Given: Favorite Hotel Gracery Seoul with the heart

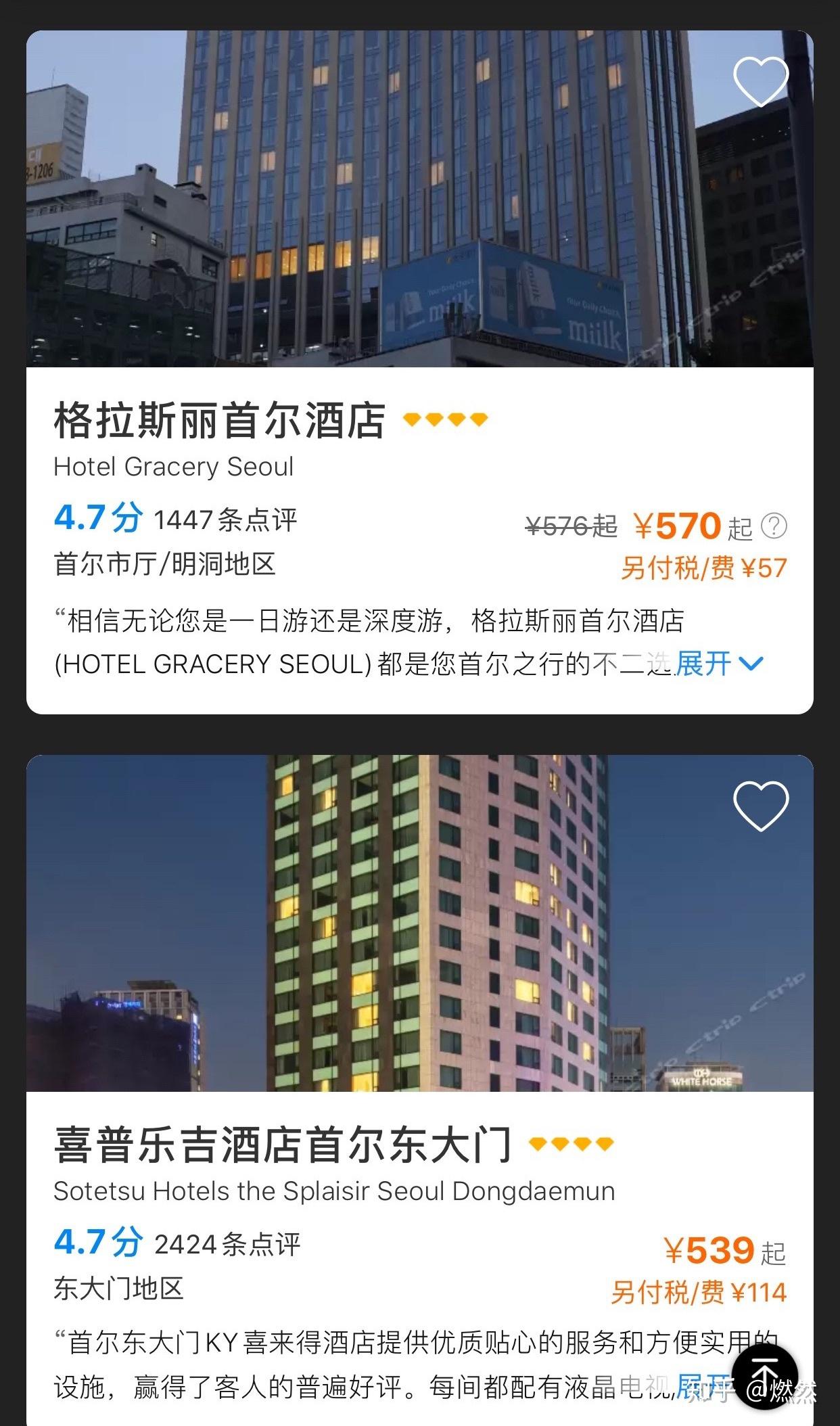Looking at the screenshot, I should pos(760,81).
